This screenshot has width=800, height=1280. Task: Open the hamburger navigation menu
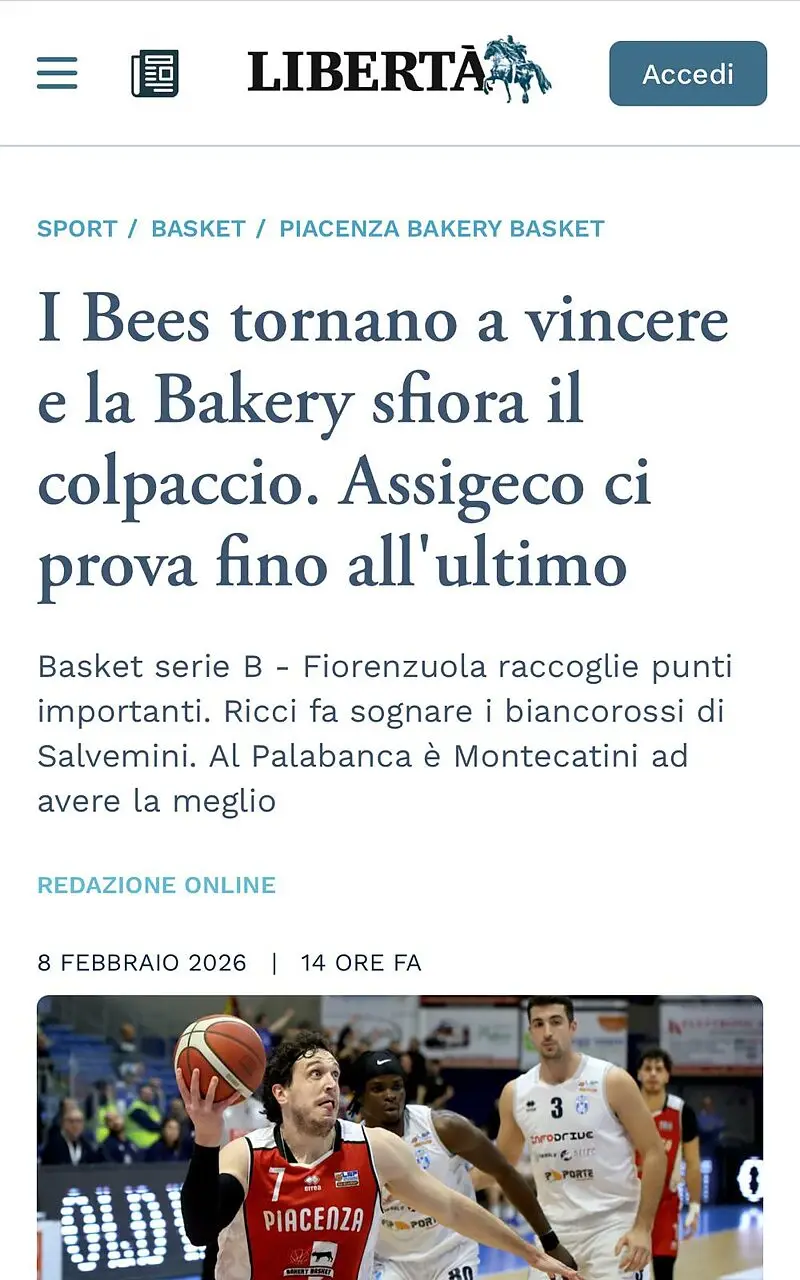tap(57, 73)
